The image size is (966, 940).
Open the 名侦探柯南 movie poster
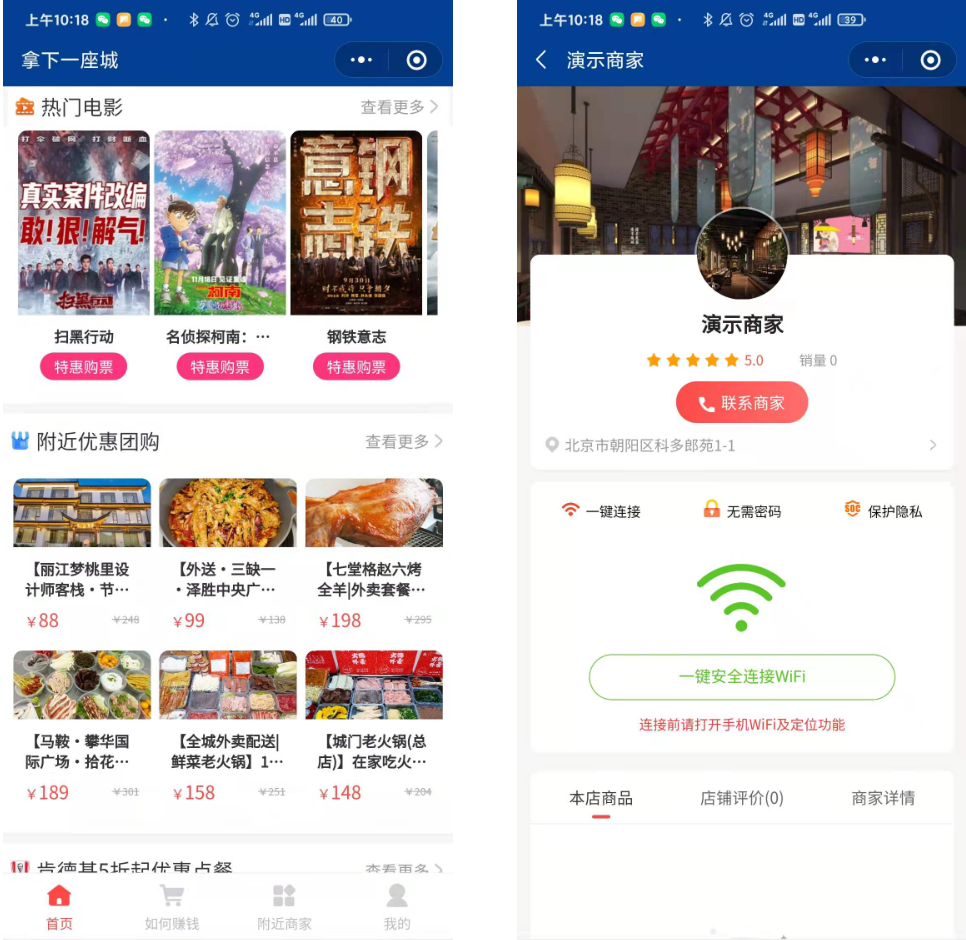coord(220,222)
